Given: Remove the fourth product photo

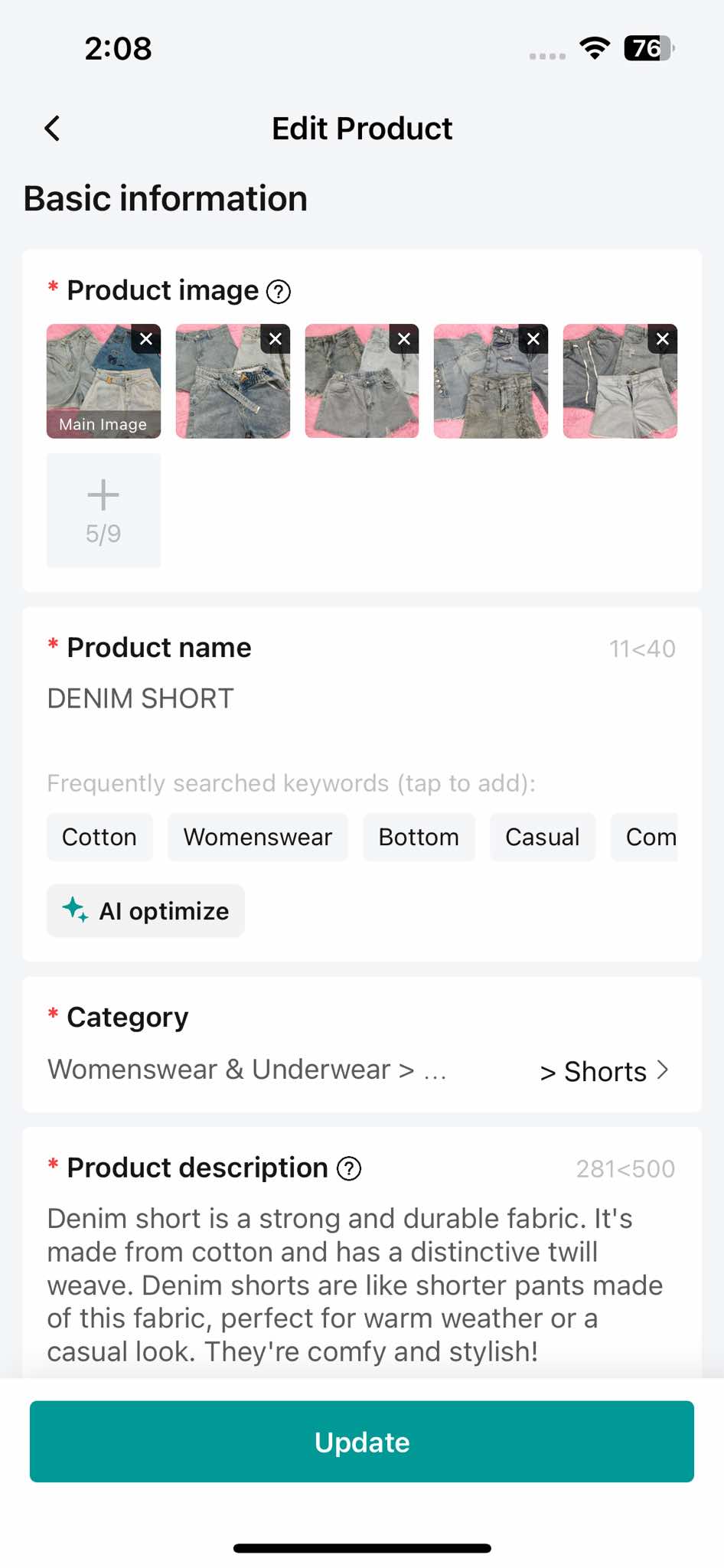Looking at the screenshot, I should pos(533,339).
